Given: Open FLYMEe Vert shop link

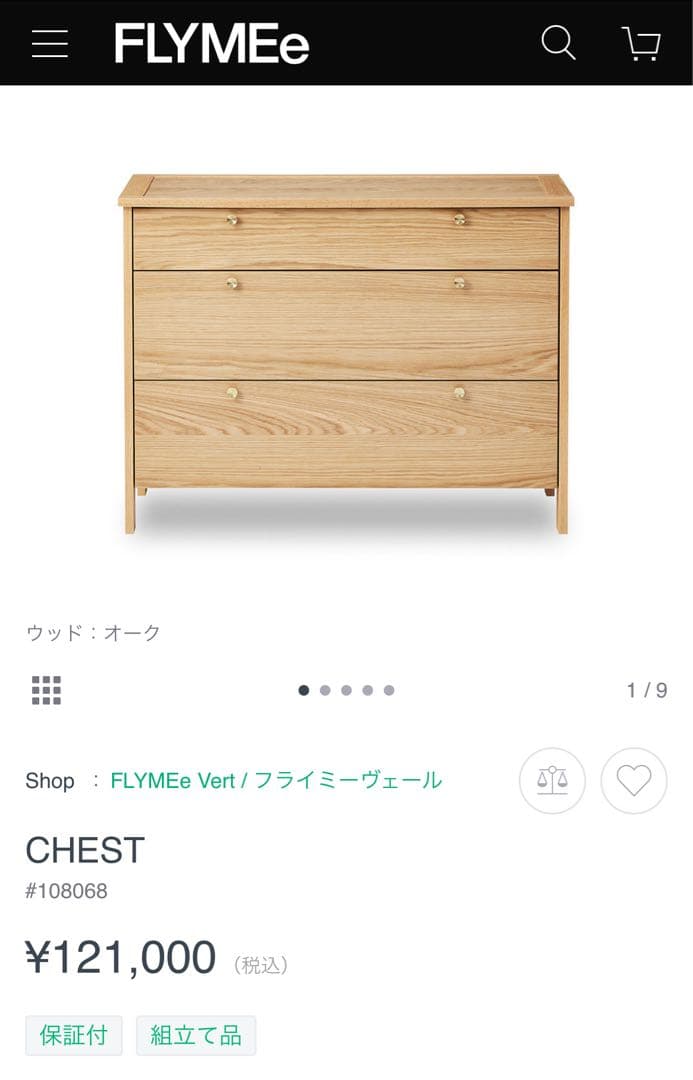Looking at the screenshot, I should tap(276, 781).
